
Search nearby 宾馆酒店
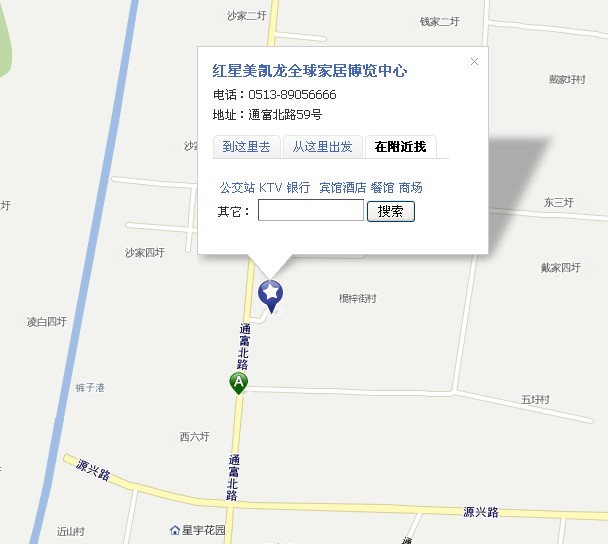pos(342,187)
